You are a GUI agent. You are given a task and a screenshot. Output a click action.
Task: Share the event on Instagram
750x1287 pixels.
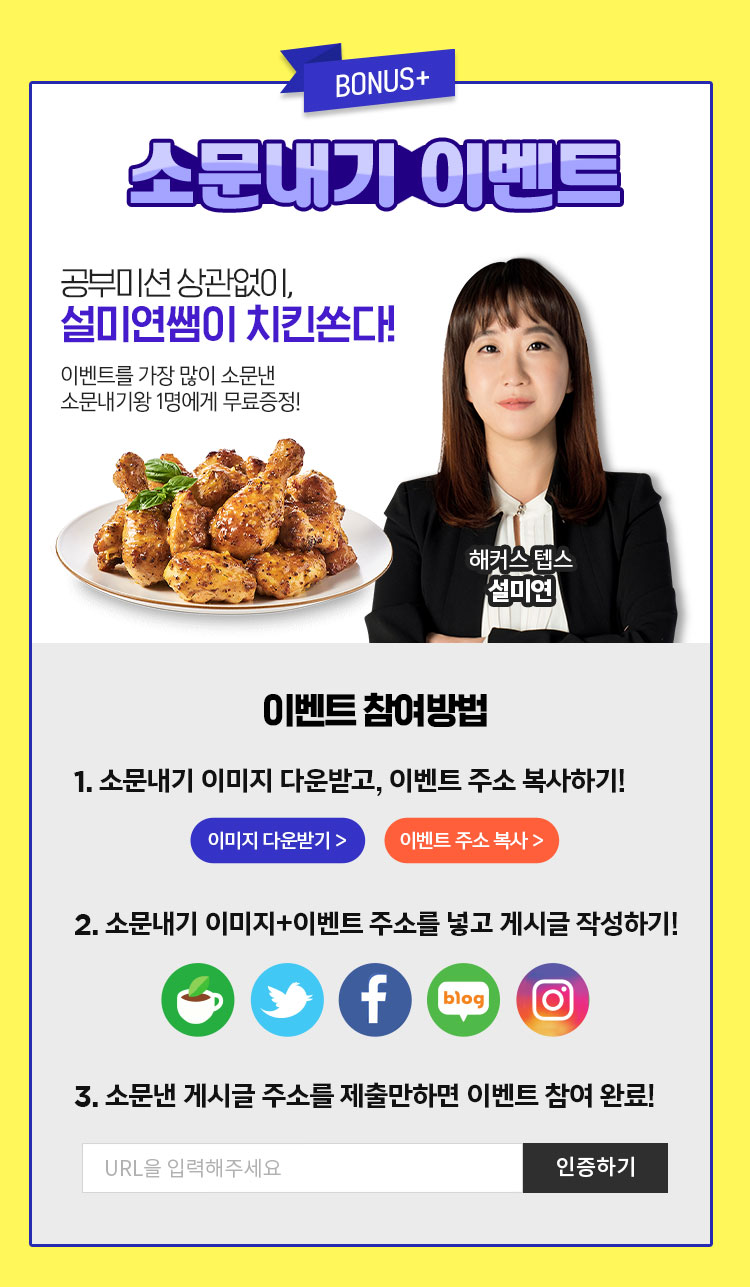[552, 1000]
